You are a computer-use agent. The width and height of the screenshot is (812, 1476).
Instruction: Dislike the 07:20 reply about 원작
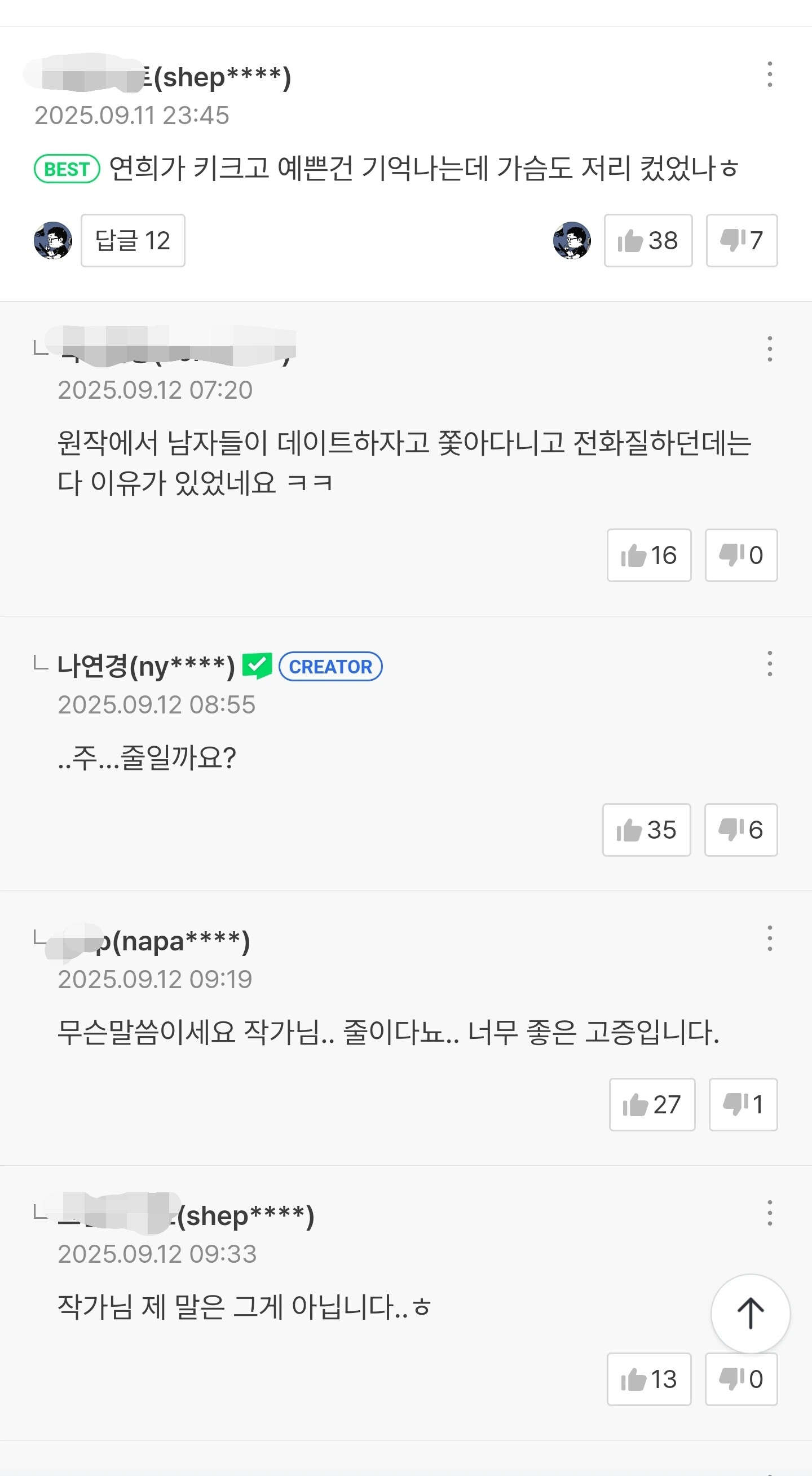[741, 554]
